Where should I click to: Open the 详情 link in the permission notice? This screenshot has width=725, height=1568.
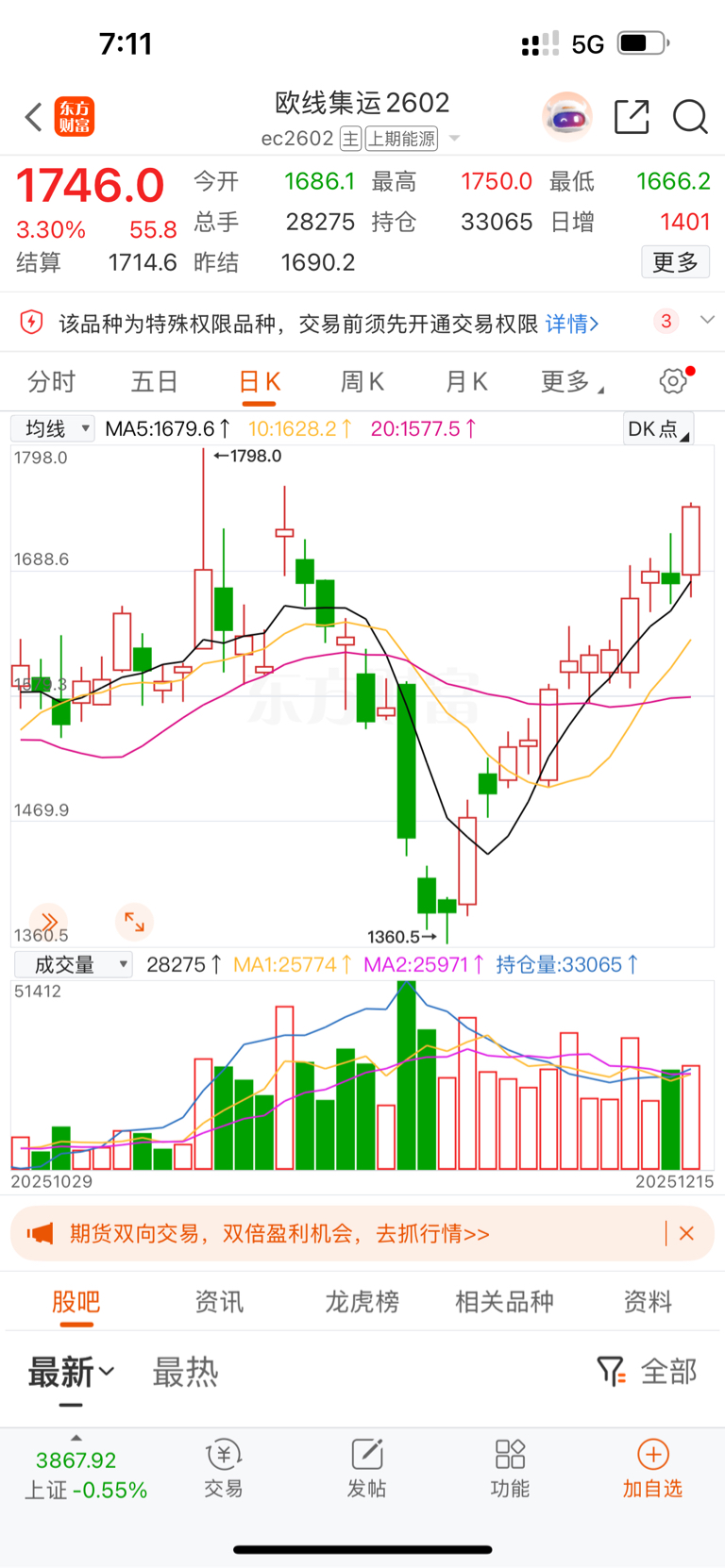572,324
